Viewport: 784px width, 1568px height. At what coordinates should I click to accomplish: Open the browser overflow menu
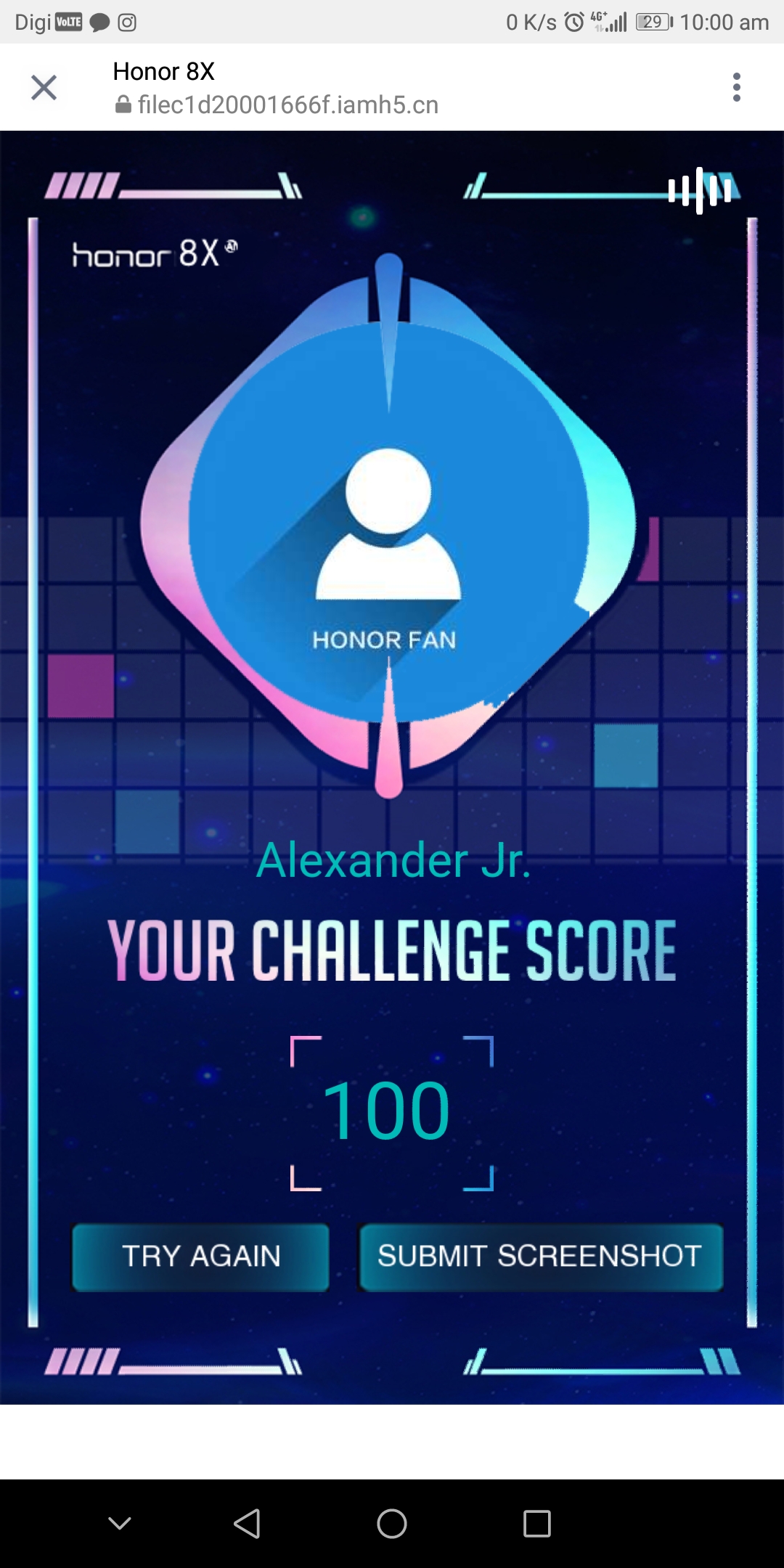pyautogui.click(x=736, y=88)
